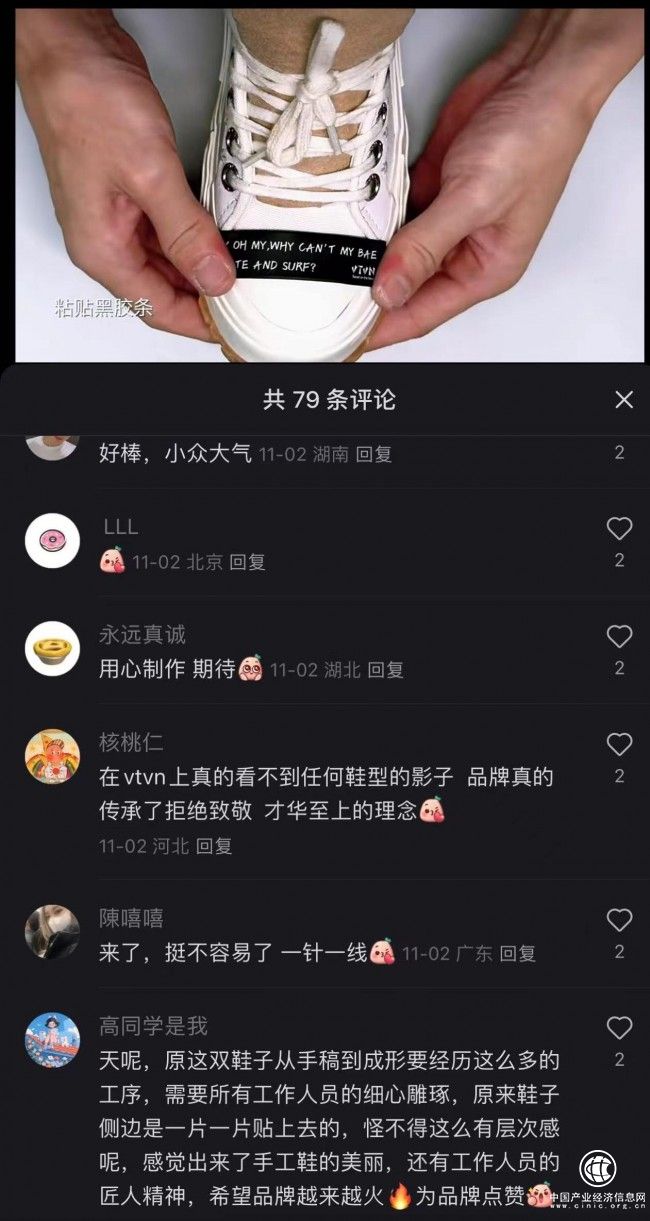Screen dimensions: 650x1221
Task: Like 核桃仁's comment
Action: tap(620, 744)
